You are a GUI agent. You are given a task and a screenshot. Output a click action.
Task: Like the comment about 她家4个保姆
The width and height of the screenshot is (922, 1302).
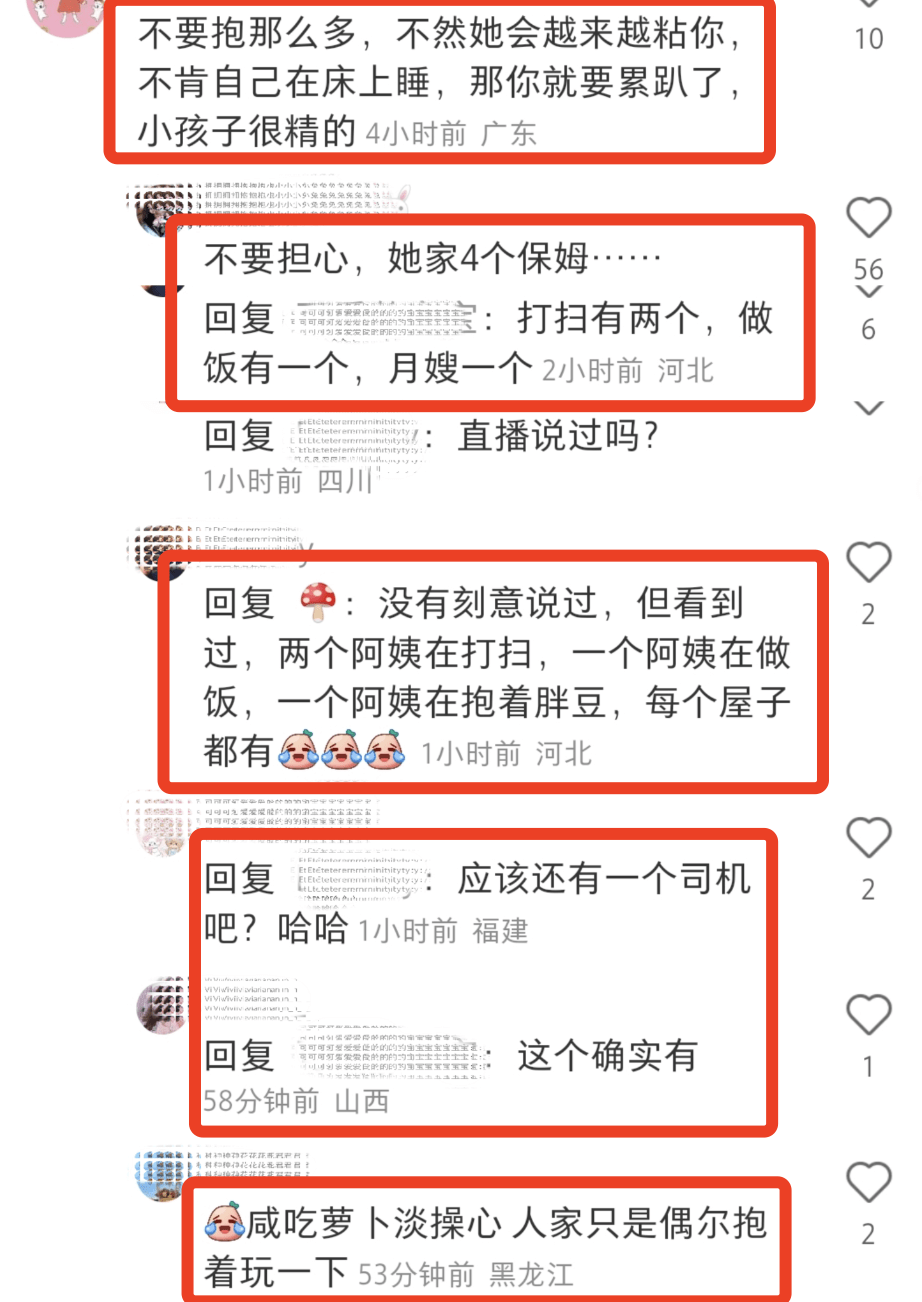[x=868, y=218]
